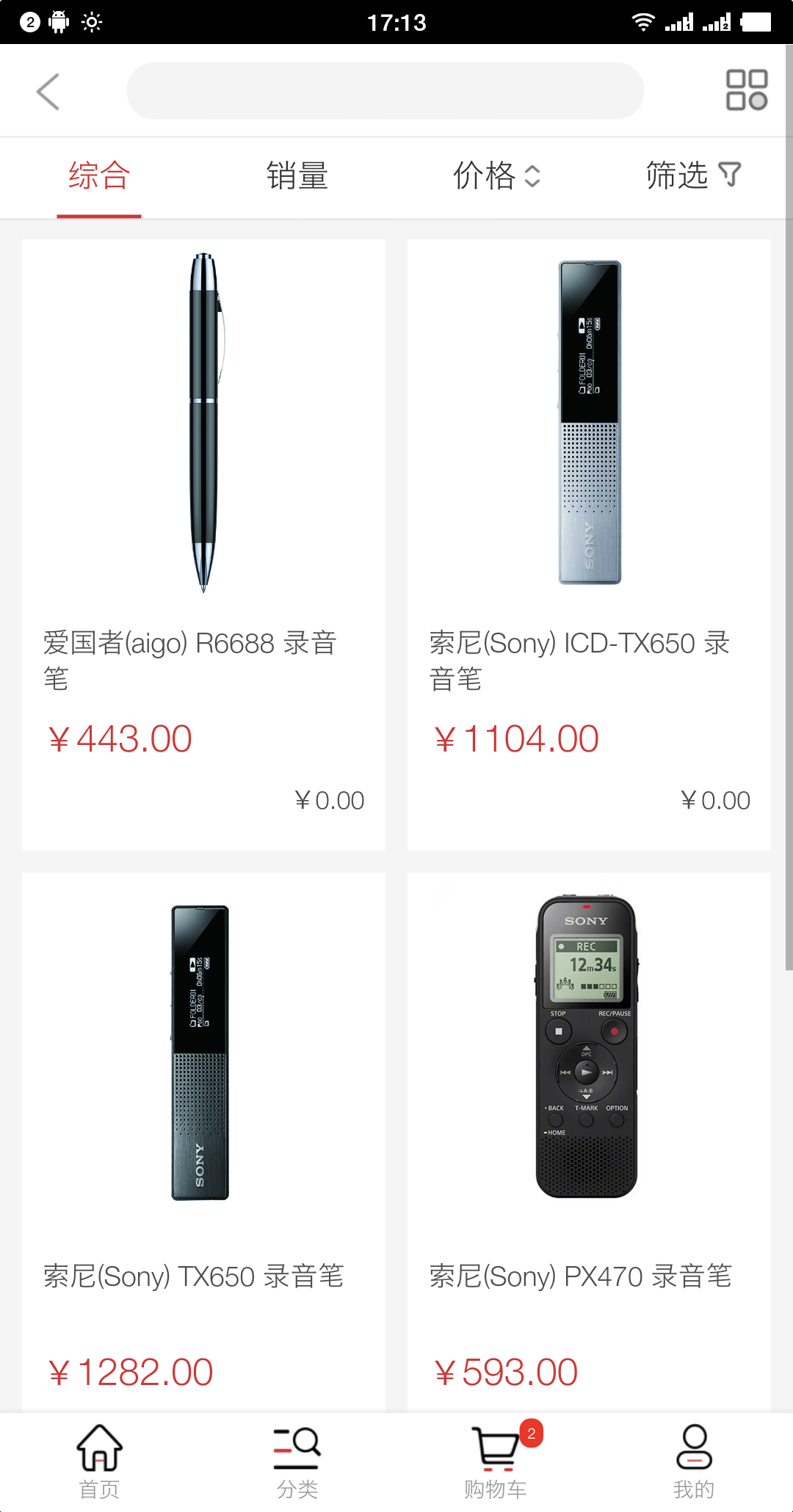Open the category grid view icon
This screenshot has width=793, height=1512.
pyautogui.click(x=746, y=90)
